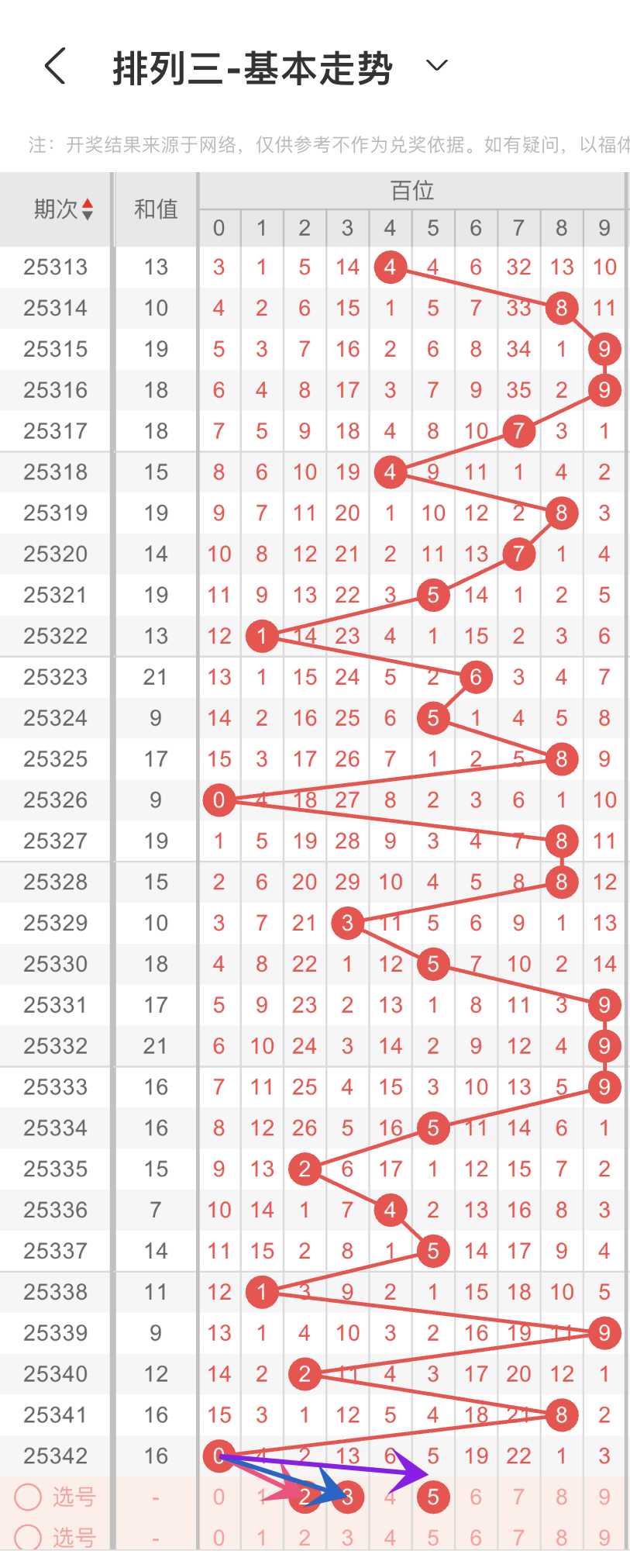
Task: Deselect highlighted number 2 in the 选号 row
Action: pyautogui.click(x=305, y=1497)
